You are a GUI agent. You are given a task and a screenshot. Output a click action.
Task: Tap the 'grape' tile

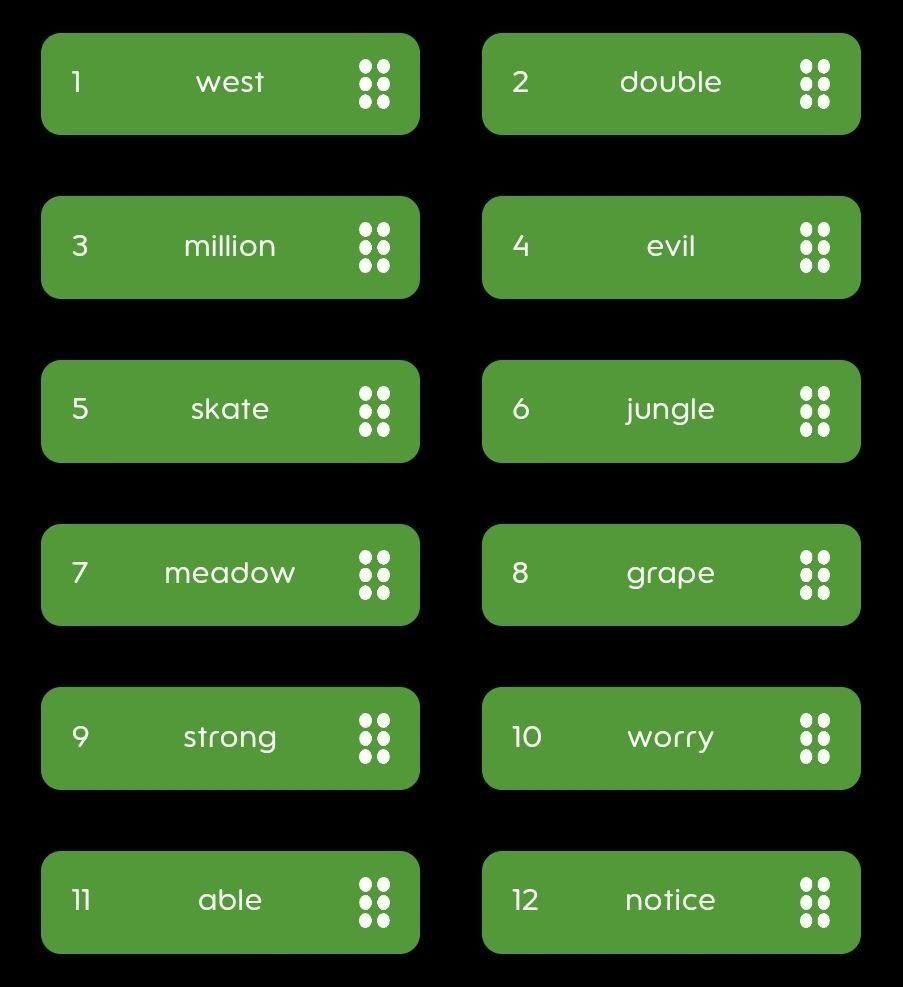670,574
